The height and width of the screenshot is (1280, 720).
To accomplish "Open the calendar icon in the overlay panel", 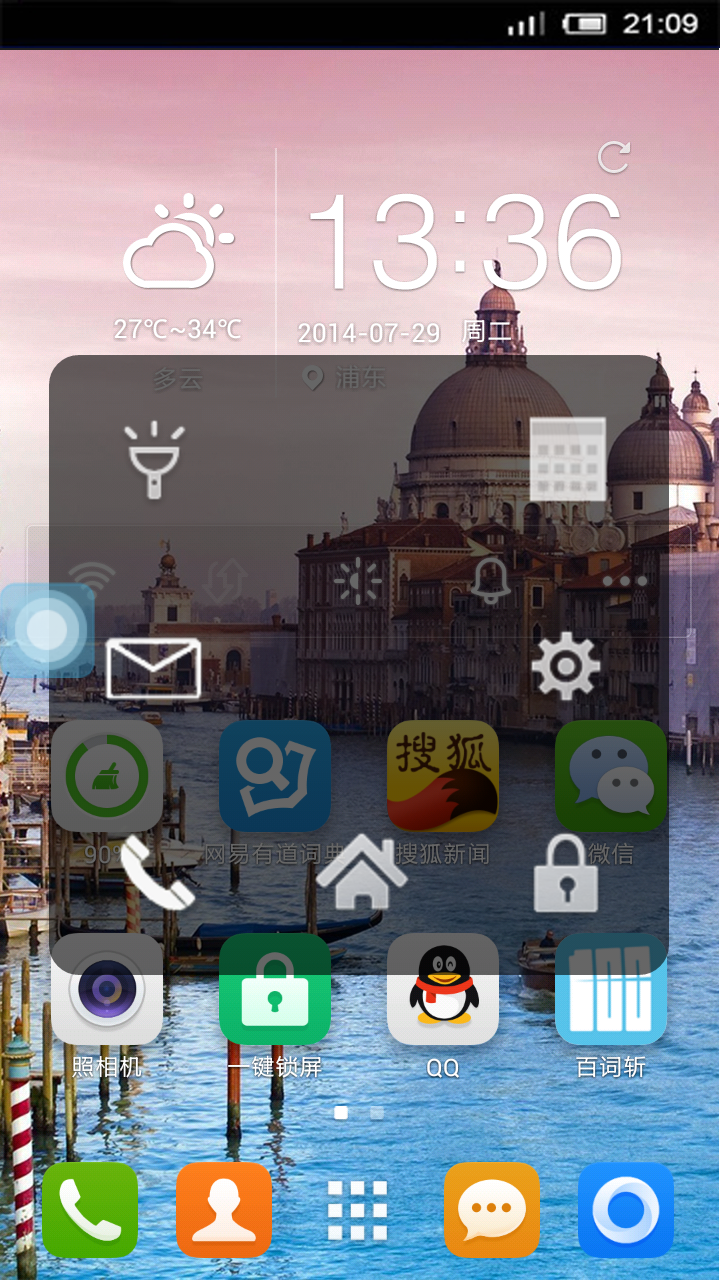I will [x=567, y=459].
